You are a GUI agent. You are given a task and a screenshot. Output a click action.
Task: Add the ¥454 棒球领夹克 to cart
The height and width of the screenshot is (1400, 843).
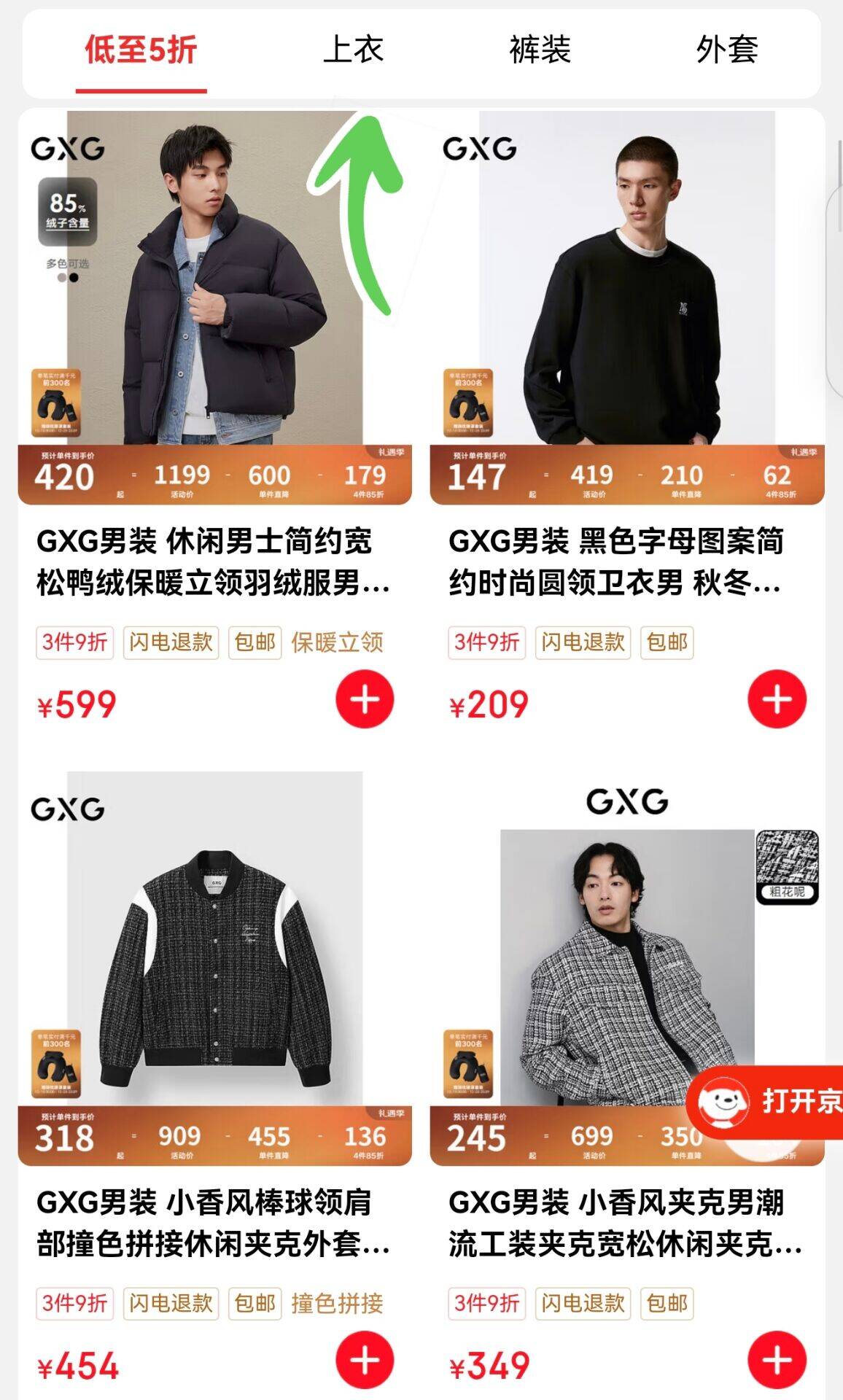pyautogui.click(x=365, y=1360)
